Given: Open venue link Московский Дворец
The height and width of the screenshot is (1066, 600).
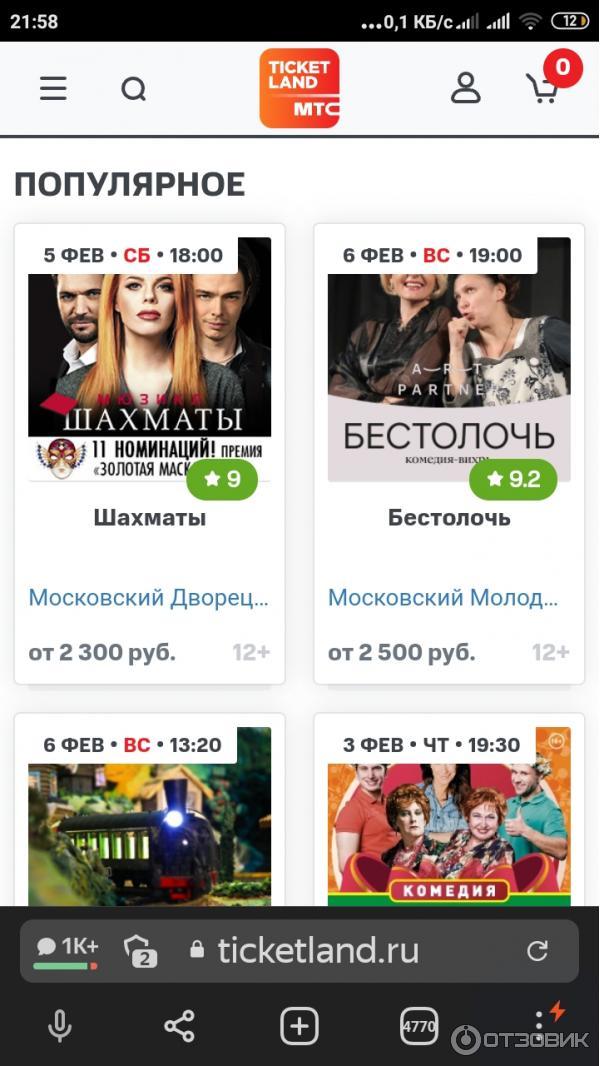Looking at the screenshot, I should (x=148, y=598).
